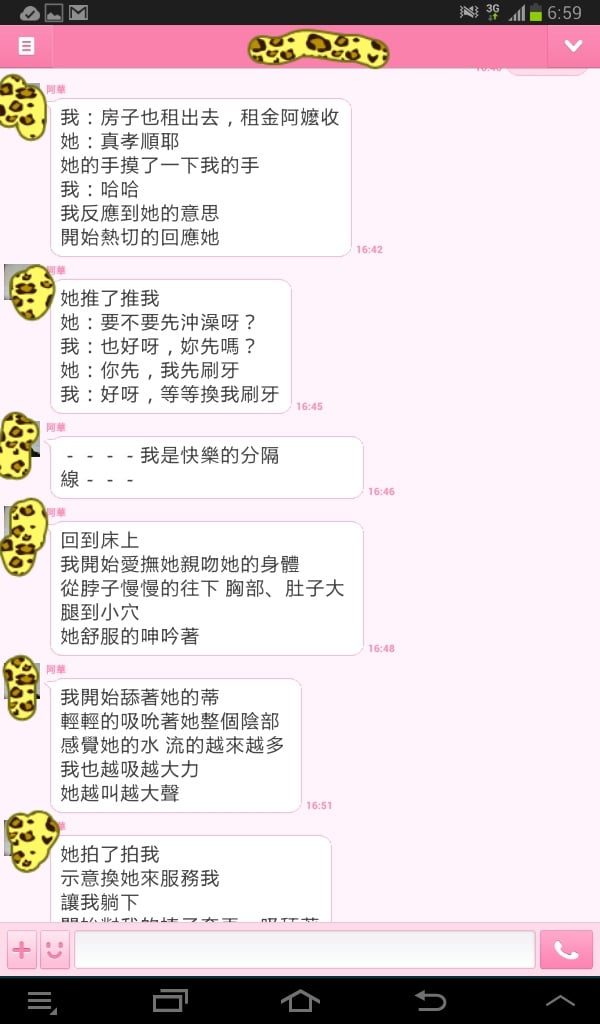
Task: Expand the dropdown arrow in header
Action: click(x=573, y=46)
